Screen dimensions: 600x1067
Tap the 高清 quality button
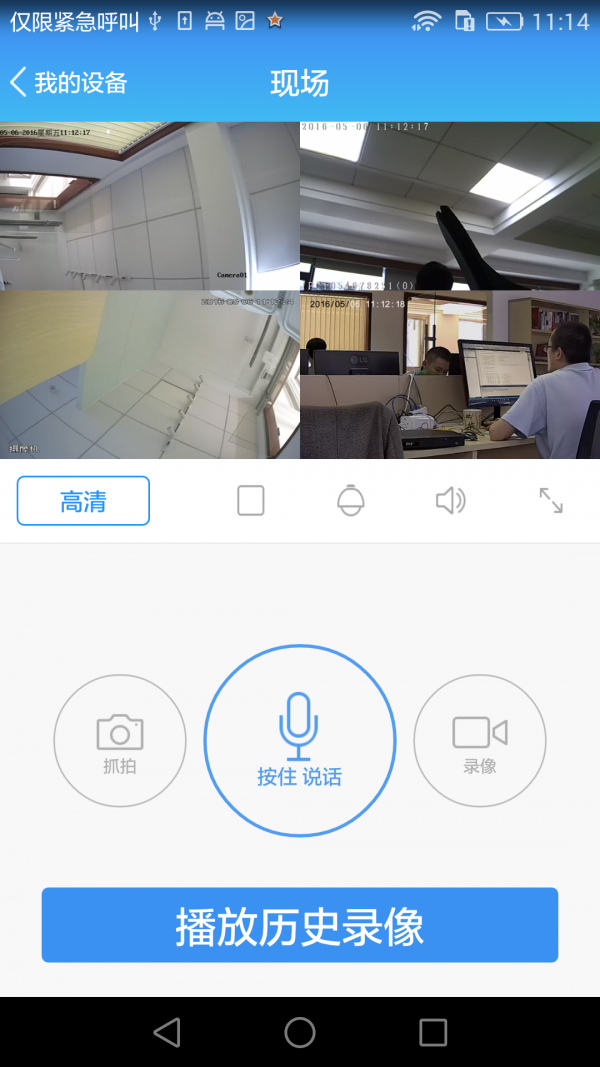point(83,501)
